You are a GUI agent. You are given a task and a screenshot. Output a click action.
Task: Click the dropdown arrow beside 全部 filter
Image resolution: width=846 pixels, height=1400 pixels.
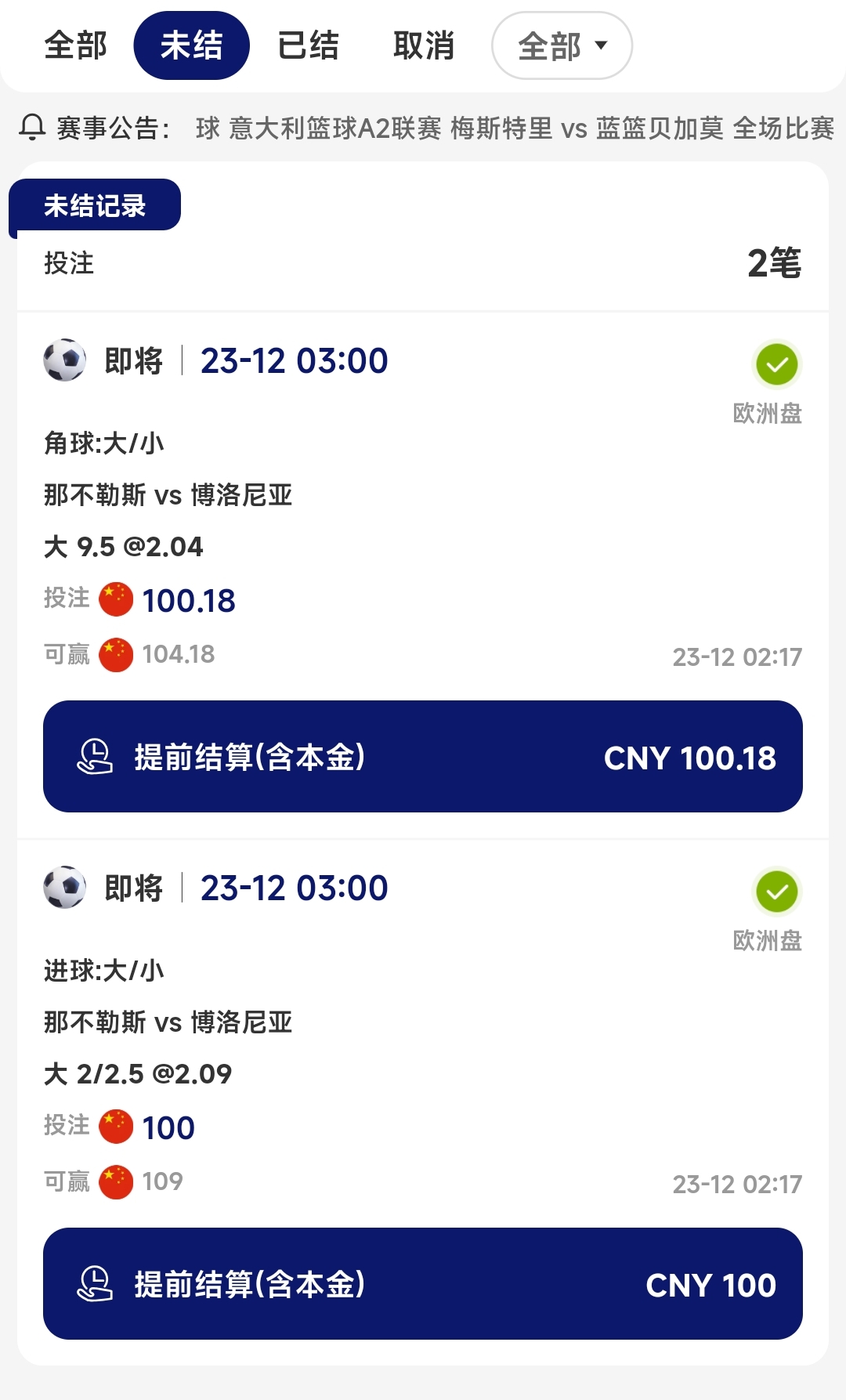pos(602,45)
